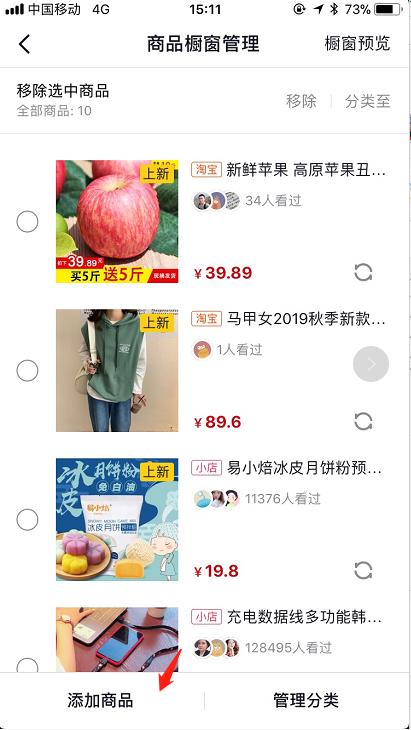411x730 pixels.
Task: Select the 新鲜苹果 product checkbox
Action: pos(27,222)
